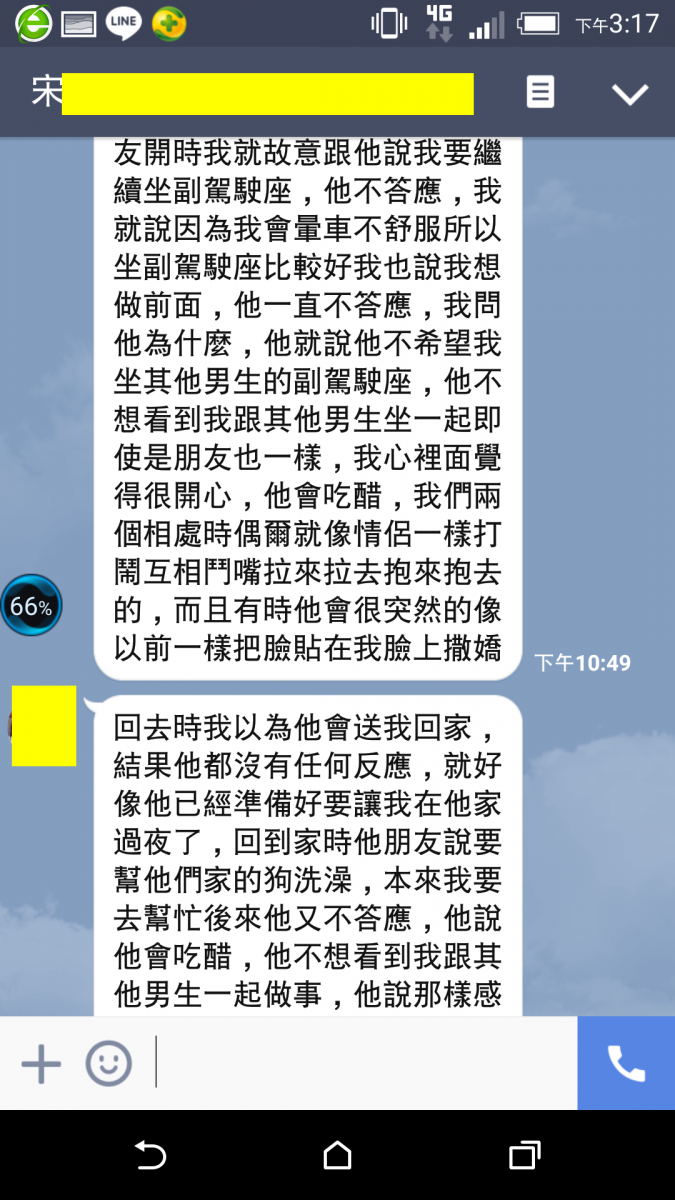Viewport: 675px width, 1200px height.
Task: Open the sender's profile picture
Action: tap(44, 726)
